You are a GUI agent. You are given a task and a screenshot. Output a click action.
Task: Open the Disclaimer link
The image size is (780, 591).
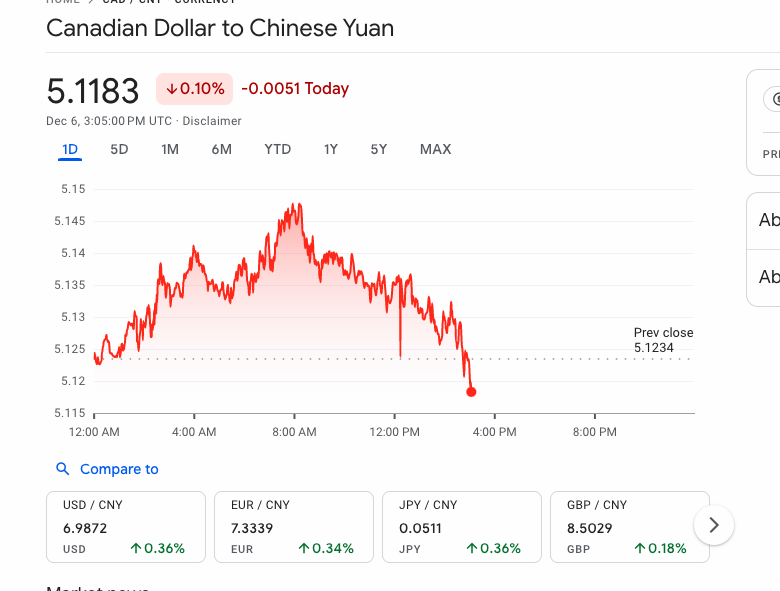[212, 121]
